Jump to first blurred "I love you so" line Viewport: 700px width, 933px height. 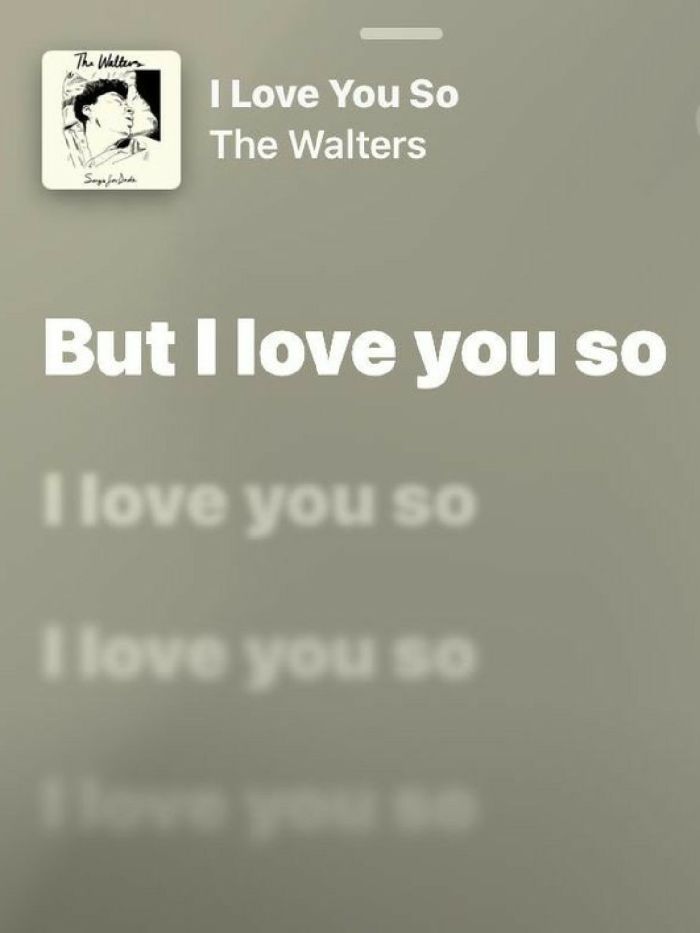tap(258, 504)
